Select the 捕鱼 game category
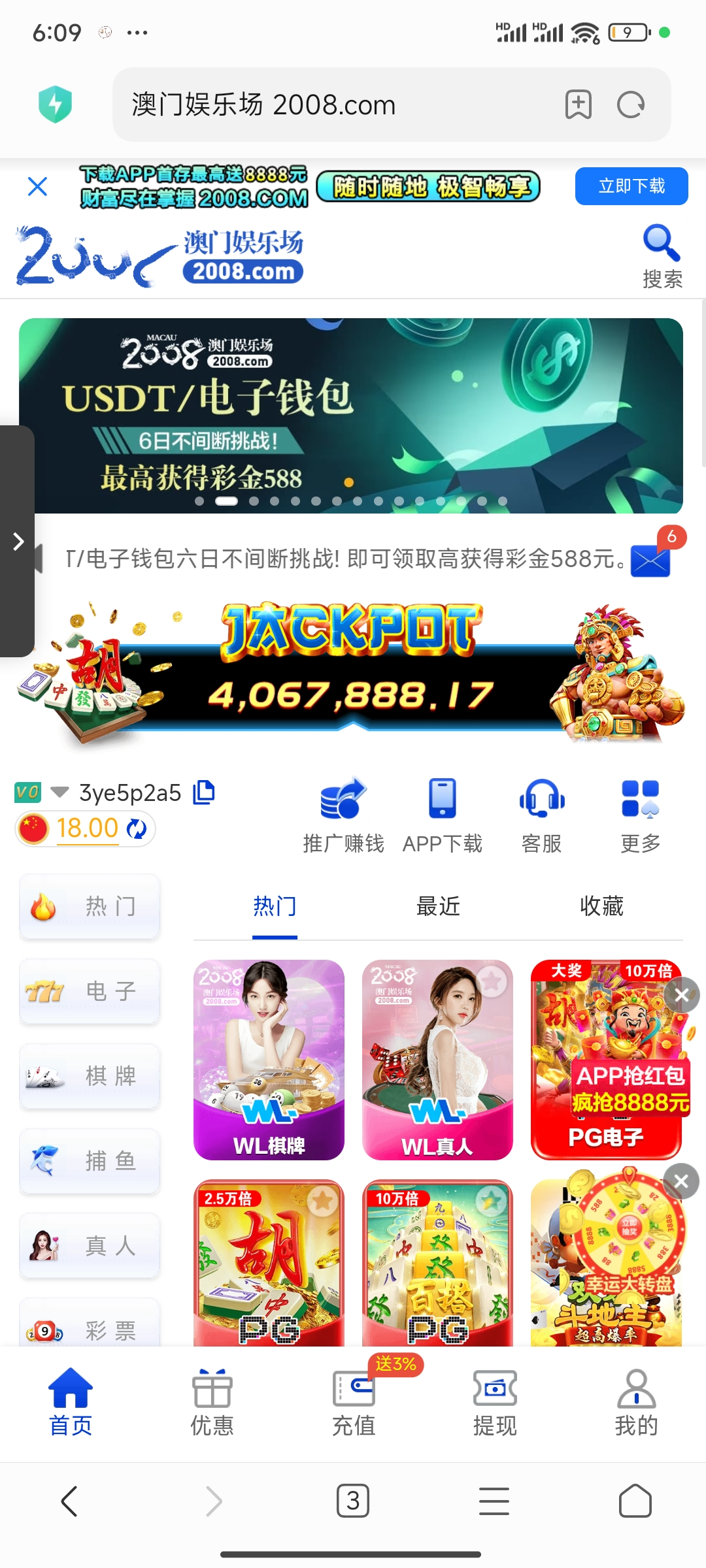This screenshot has height=1568, width=706. pyautogui.click(x=90, y=1161)
